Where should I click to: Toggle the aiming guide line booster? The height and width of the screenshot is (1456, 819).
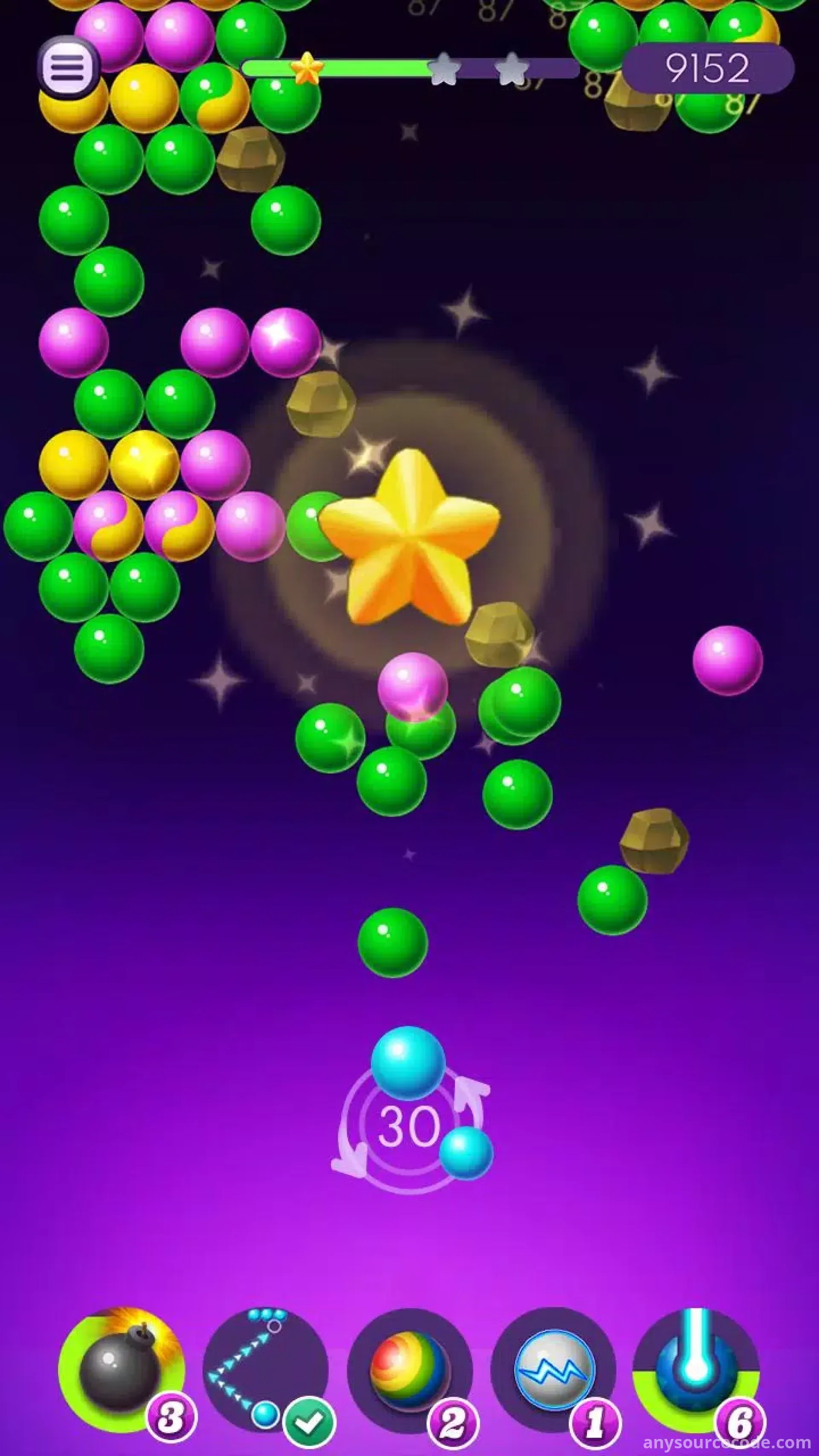click(x=266, y=1371)
